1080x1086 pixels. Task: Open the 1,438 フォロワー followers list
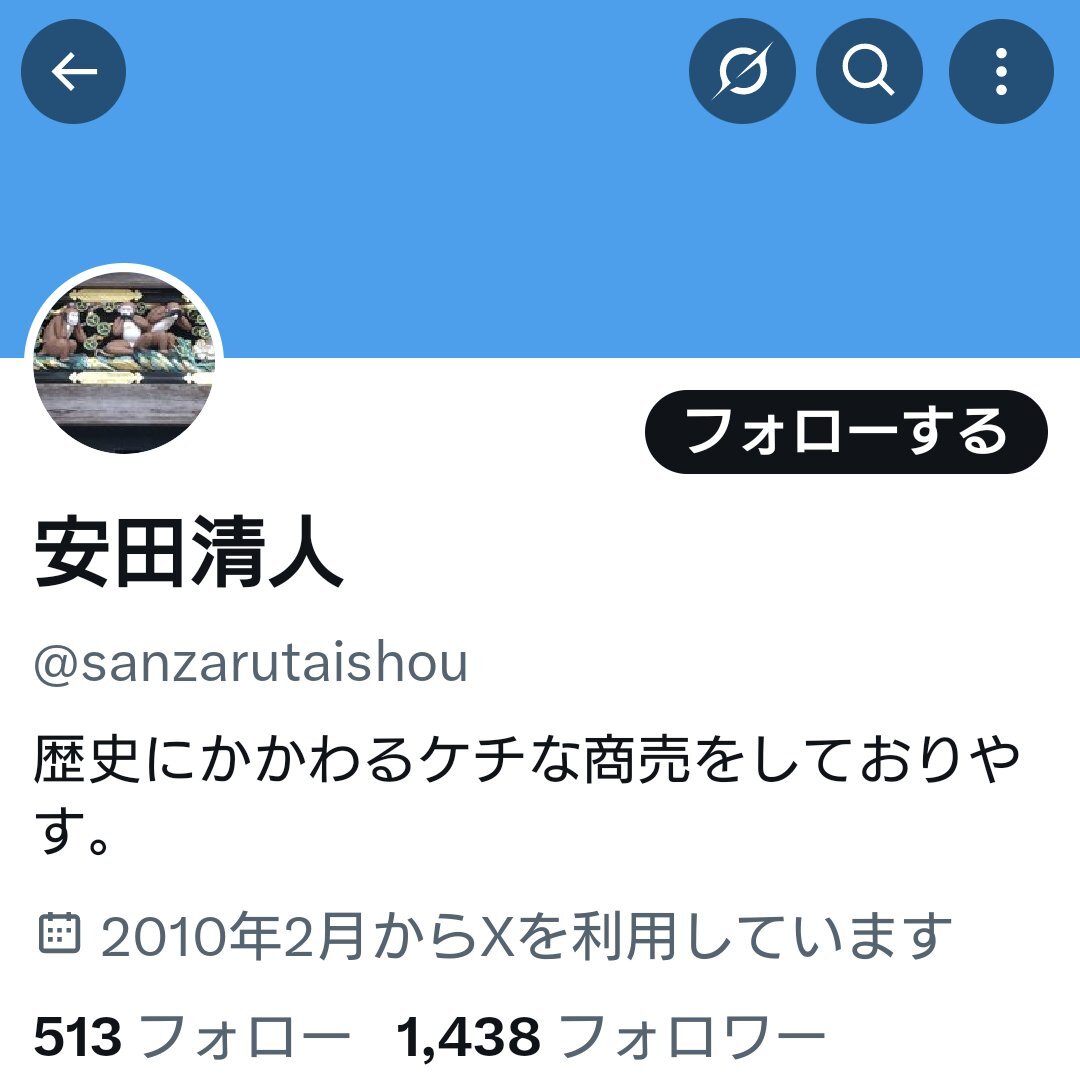[610, 1038]
